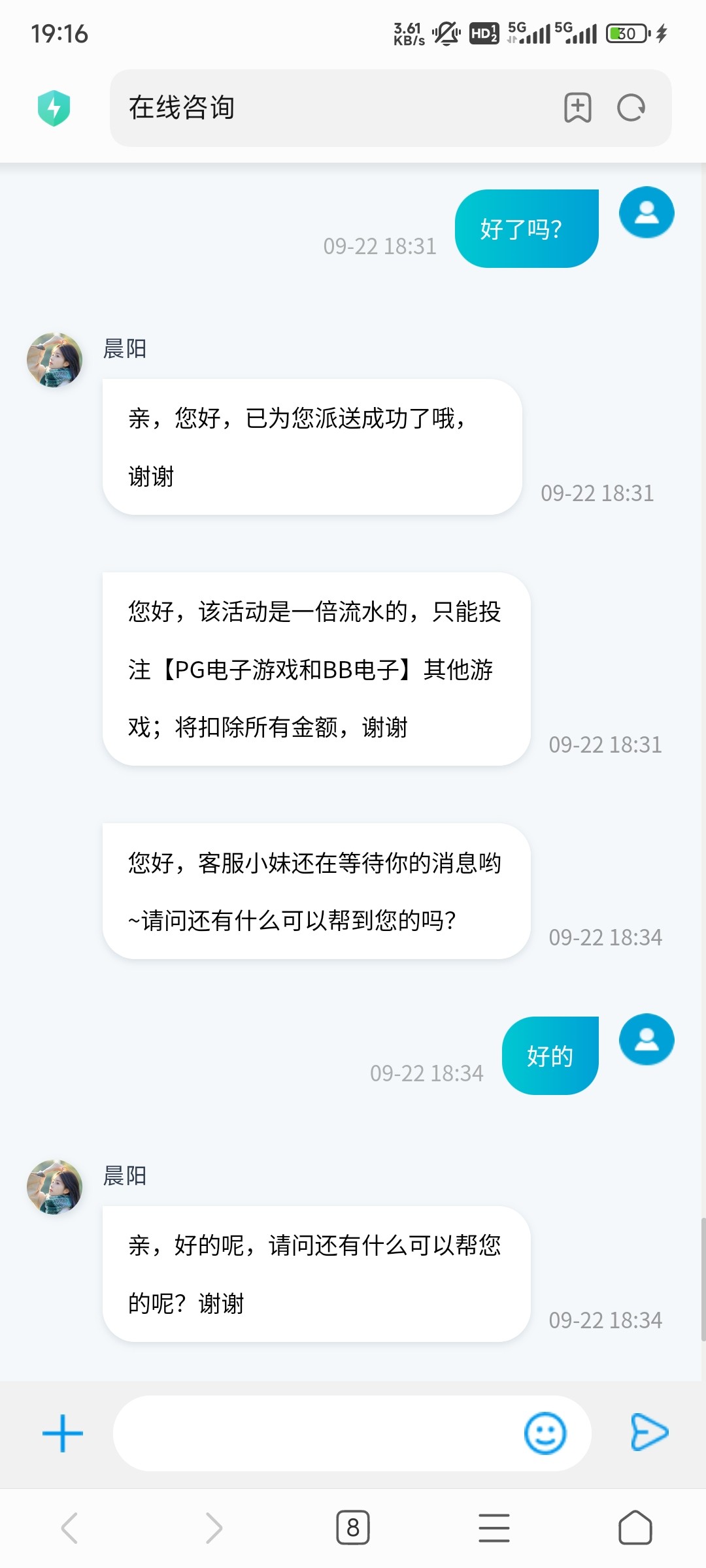Image resolution: width=706 pixels, height=1568 pixels.
Task: Open the browser menu
Action: (494, 1528)
